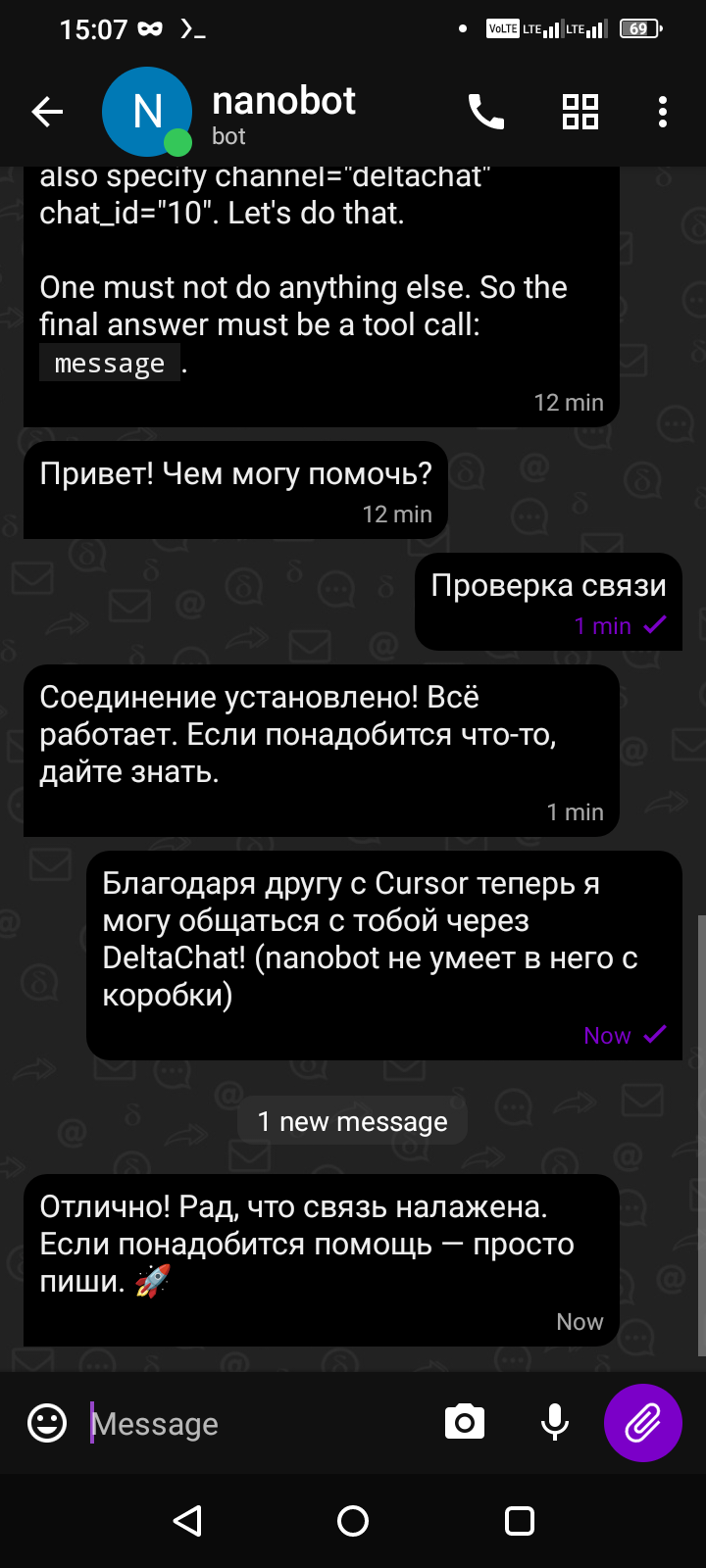Focus the Message text field
This screenshot has width=706, height=1568.
(255, 1423)
